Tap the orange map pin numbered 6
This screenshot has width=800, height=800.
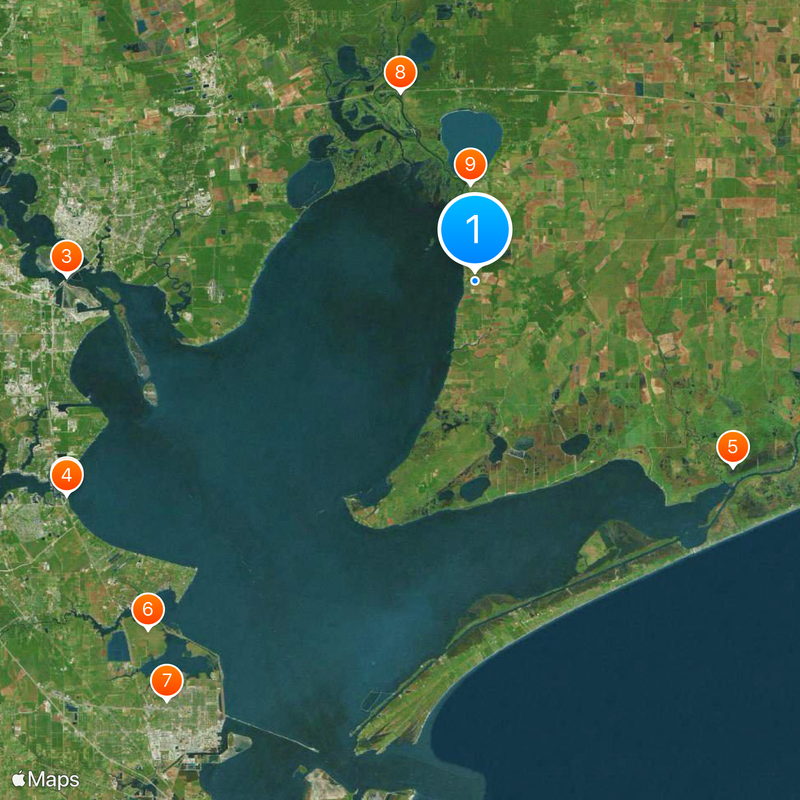pos(147,609)
